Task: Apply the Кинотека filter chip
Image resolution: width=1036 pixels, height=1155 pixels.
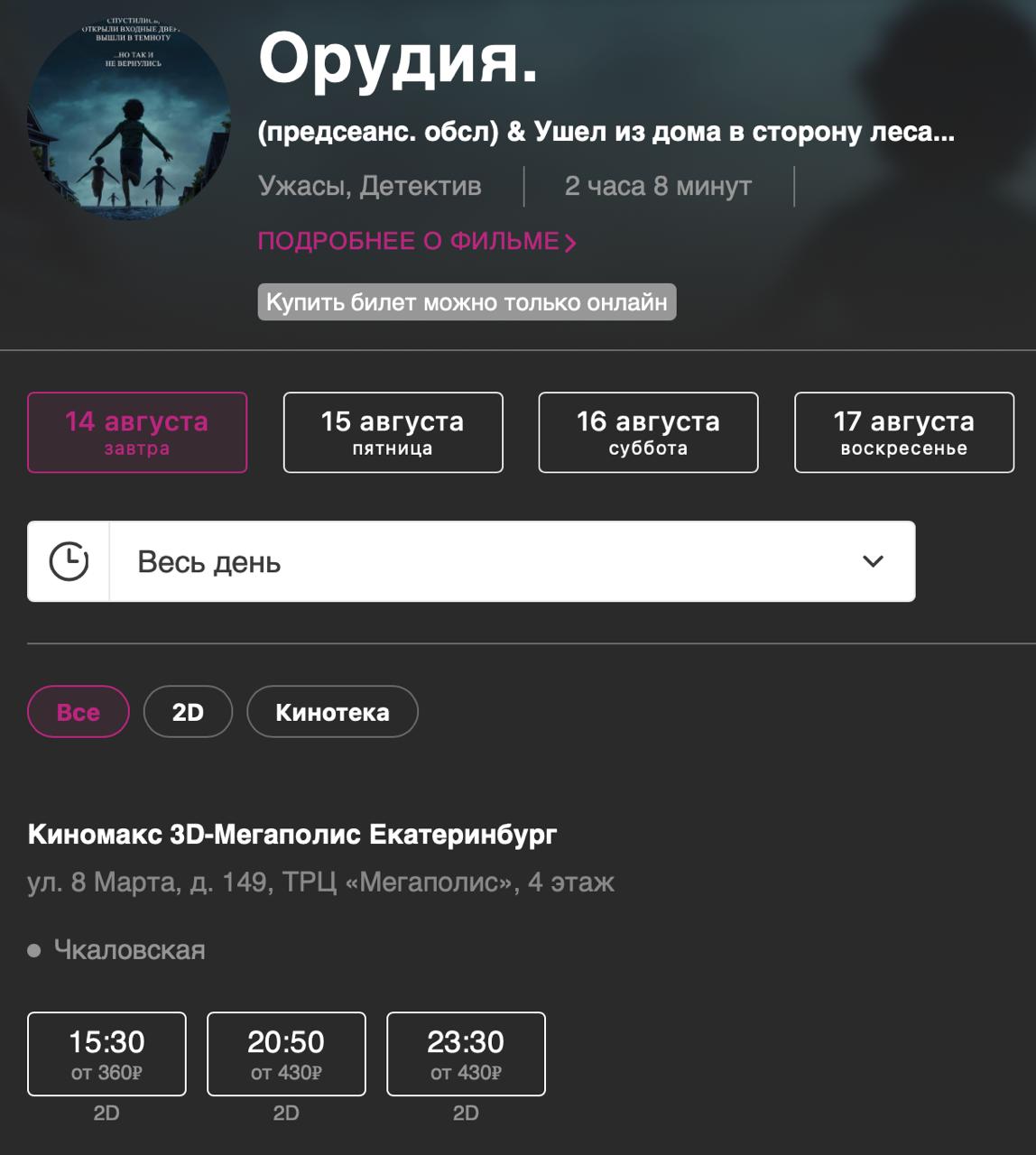Action: [x=332, y=712]
